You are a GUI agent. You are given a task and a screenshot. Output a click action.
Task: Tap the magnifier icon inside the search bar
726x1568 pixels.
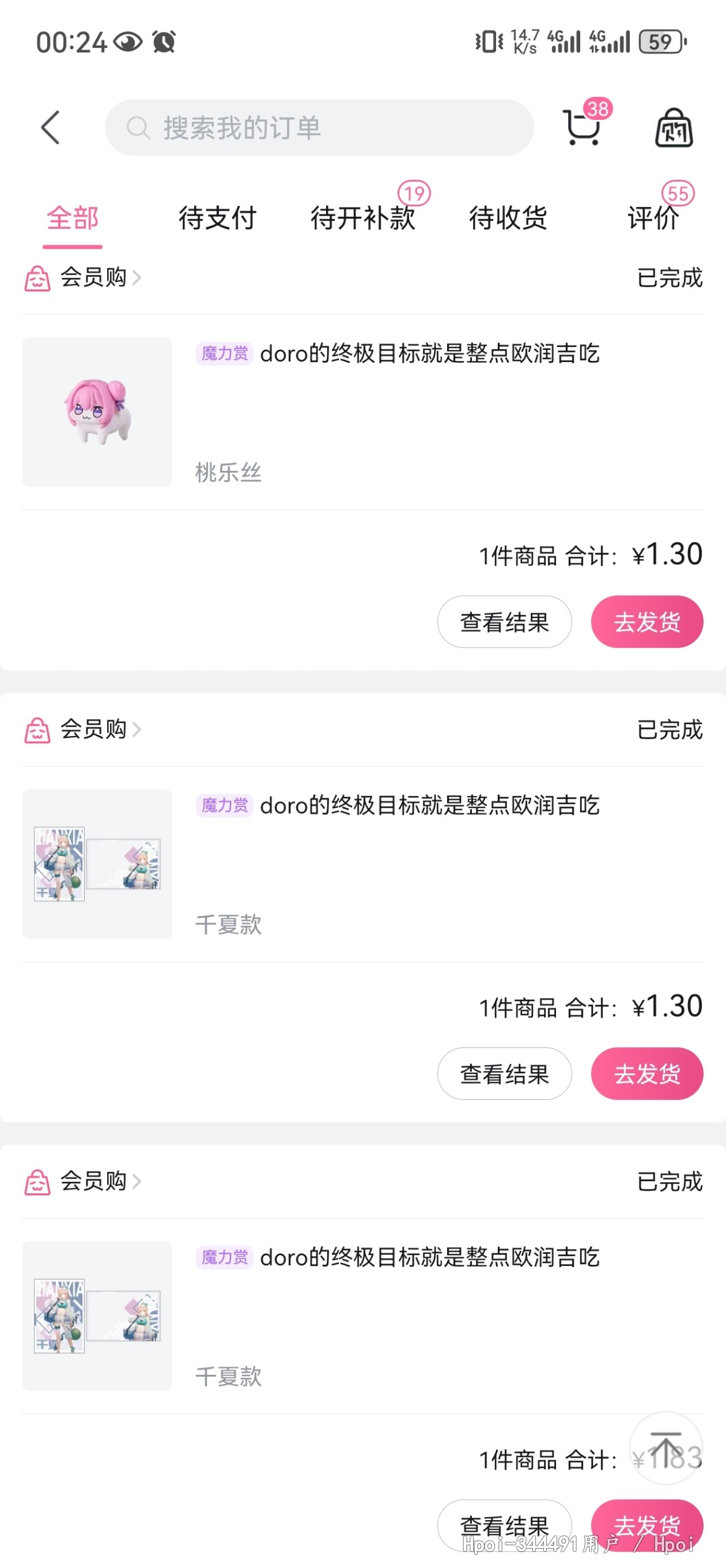pyautogui.click(x=139, y=128)
